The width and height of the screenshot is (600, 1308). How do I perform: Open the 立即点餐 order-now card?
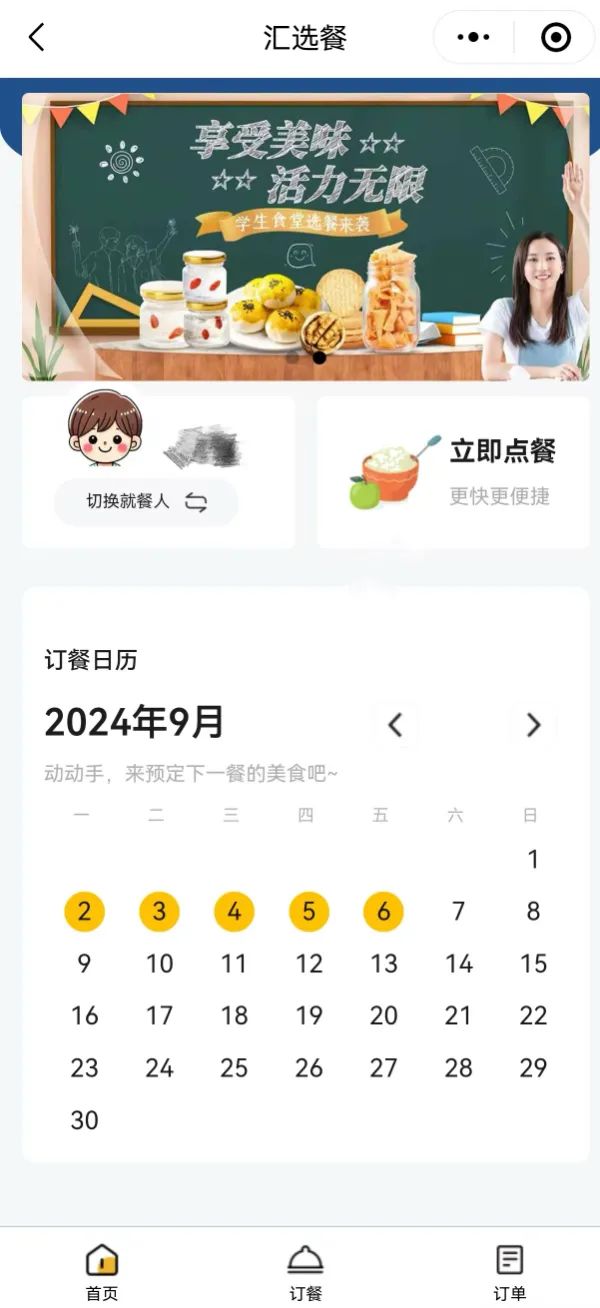tap(453, 472)
